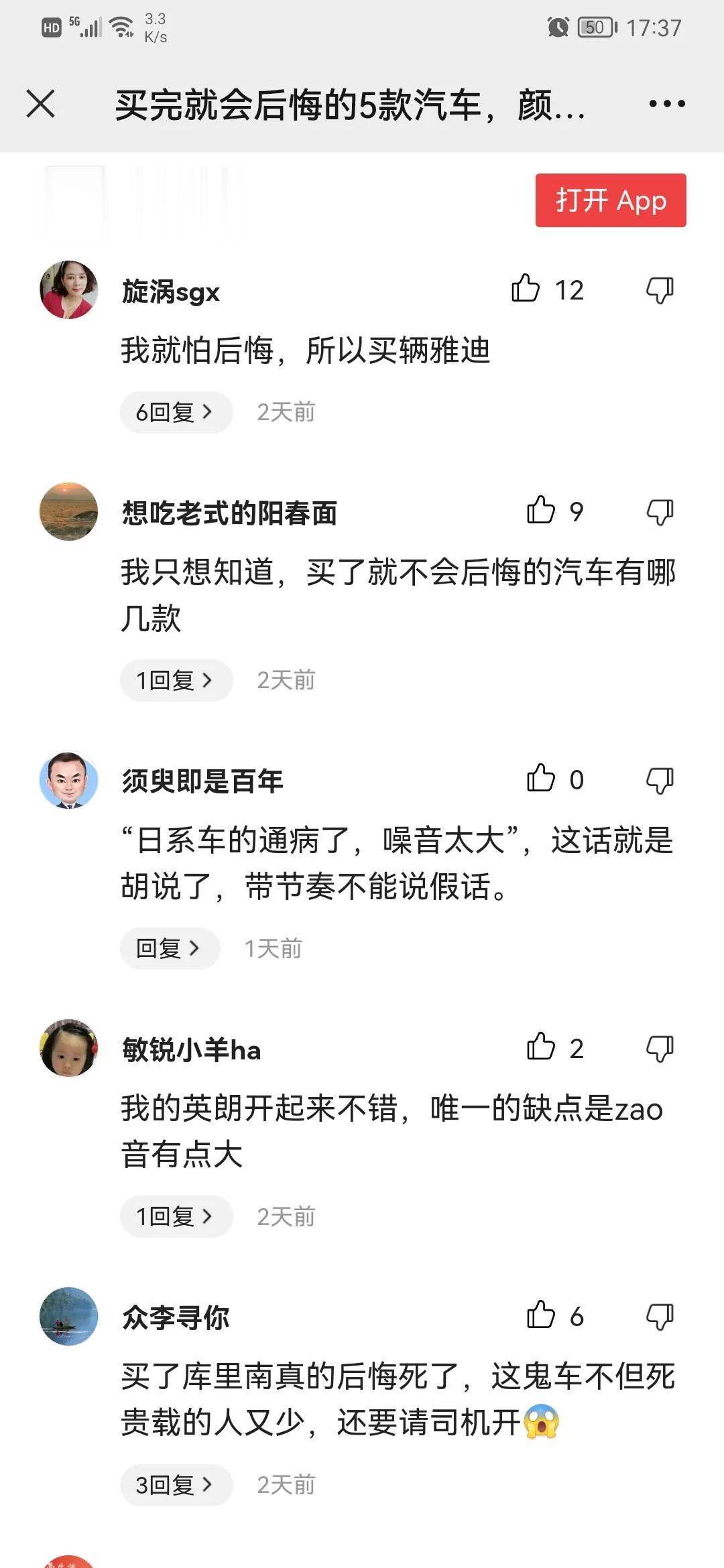This screenshot has width=724, height=1568.
Task: Open the three-dot overflow menu
Action: pos(667,104)
